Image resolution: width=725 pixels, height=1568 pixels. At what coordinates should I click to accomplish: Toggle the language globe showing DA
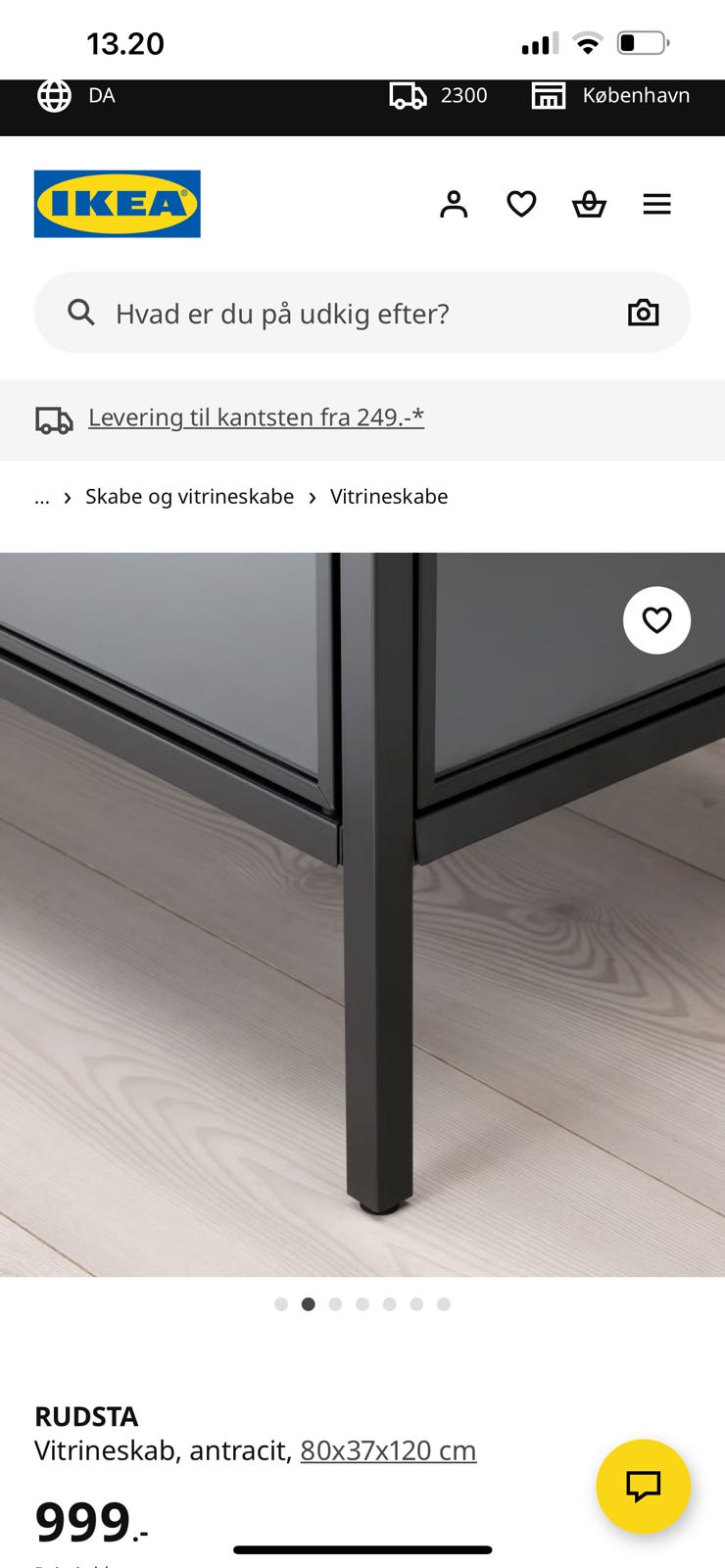pos(54,95)
